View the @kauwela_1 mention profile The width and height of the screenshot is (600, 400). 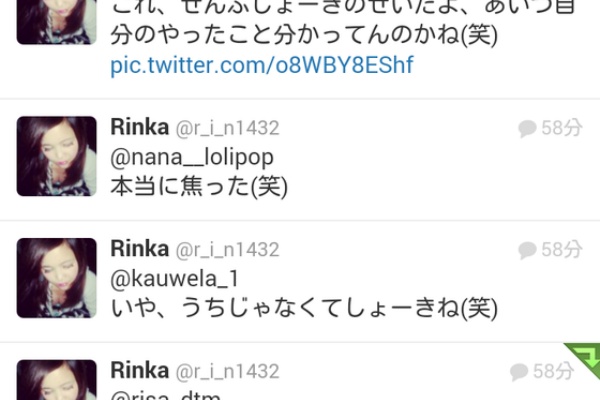[176, 278]
